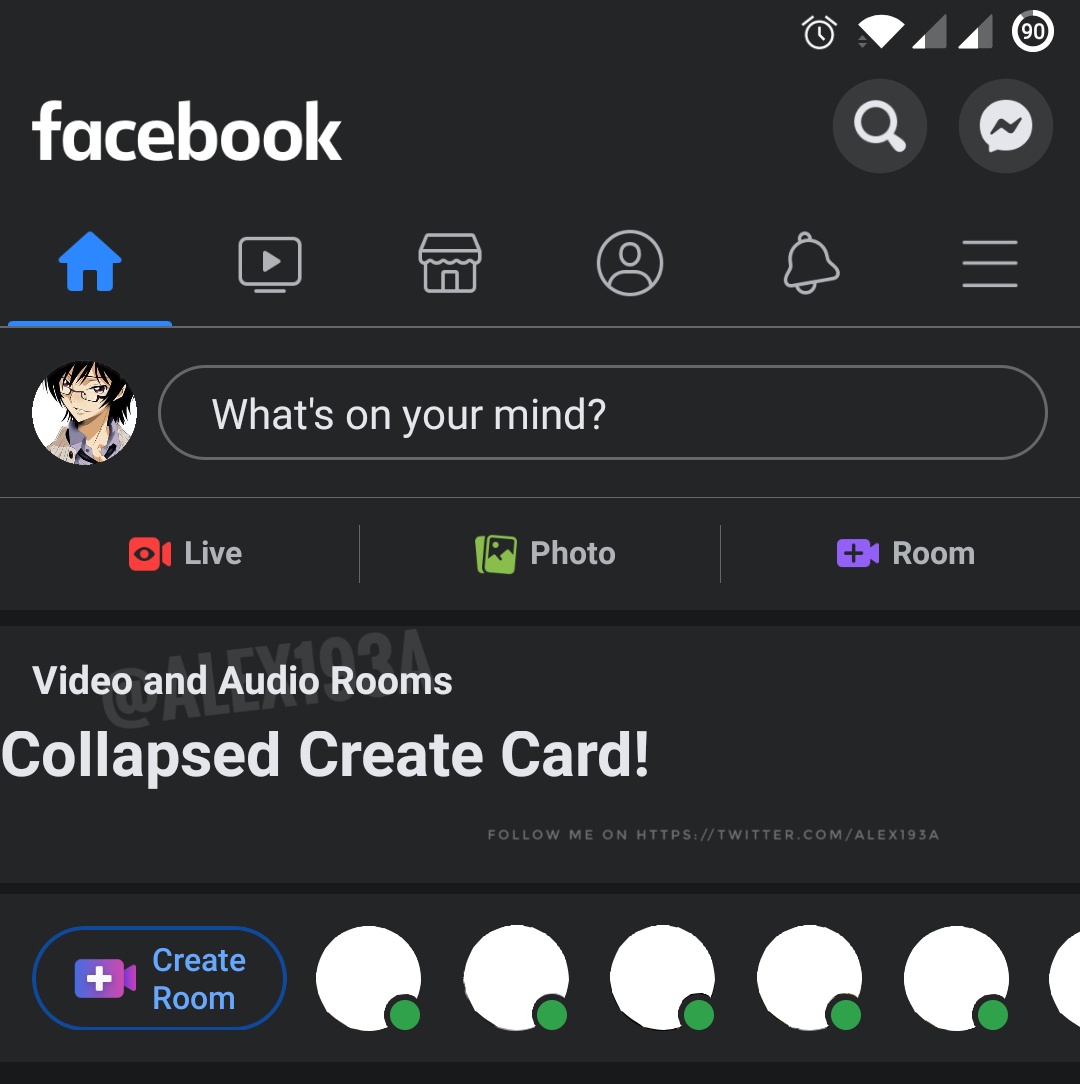Screen dimensions: 1080x1084
Task: Tap the "What's on your mind?" field
Action: (x=602, y=413)
